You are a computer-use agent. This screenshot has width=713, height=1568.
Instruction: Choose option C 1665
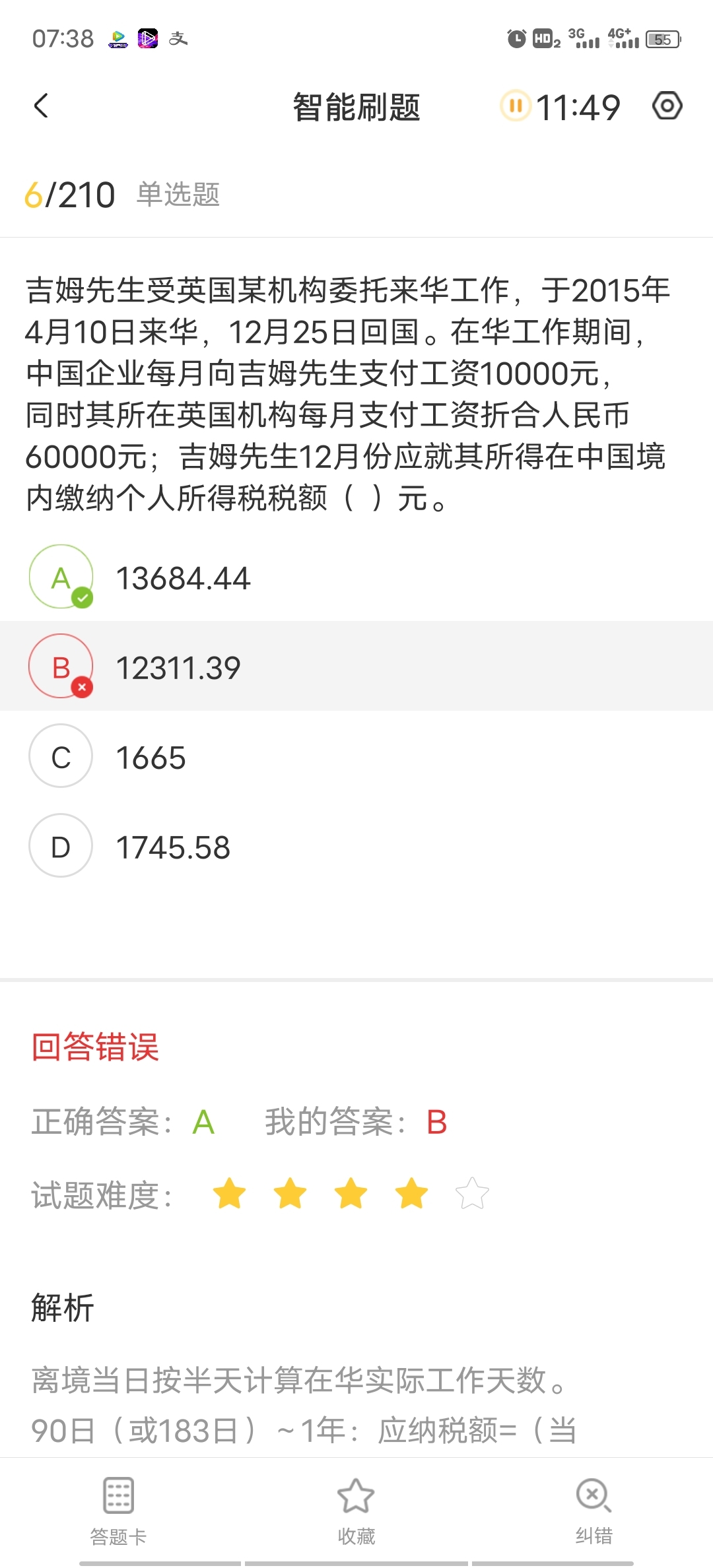point(356,756)
